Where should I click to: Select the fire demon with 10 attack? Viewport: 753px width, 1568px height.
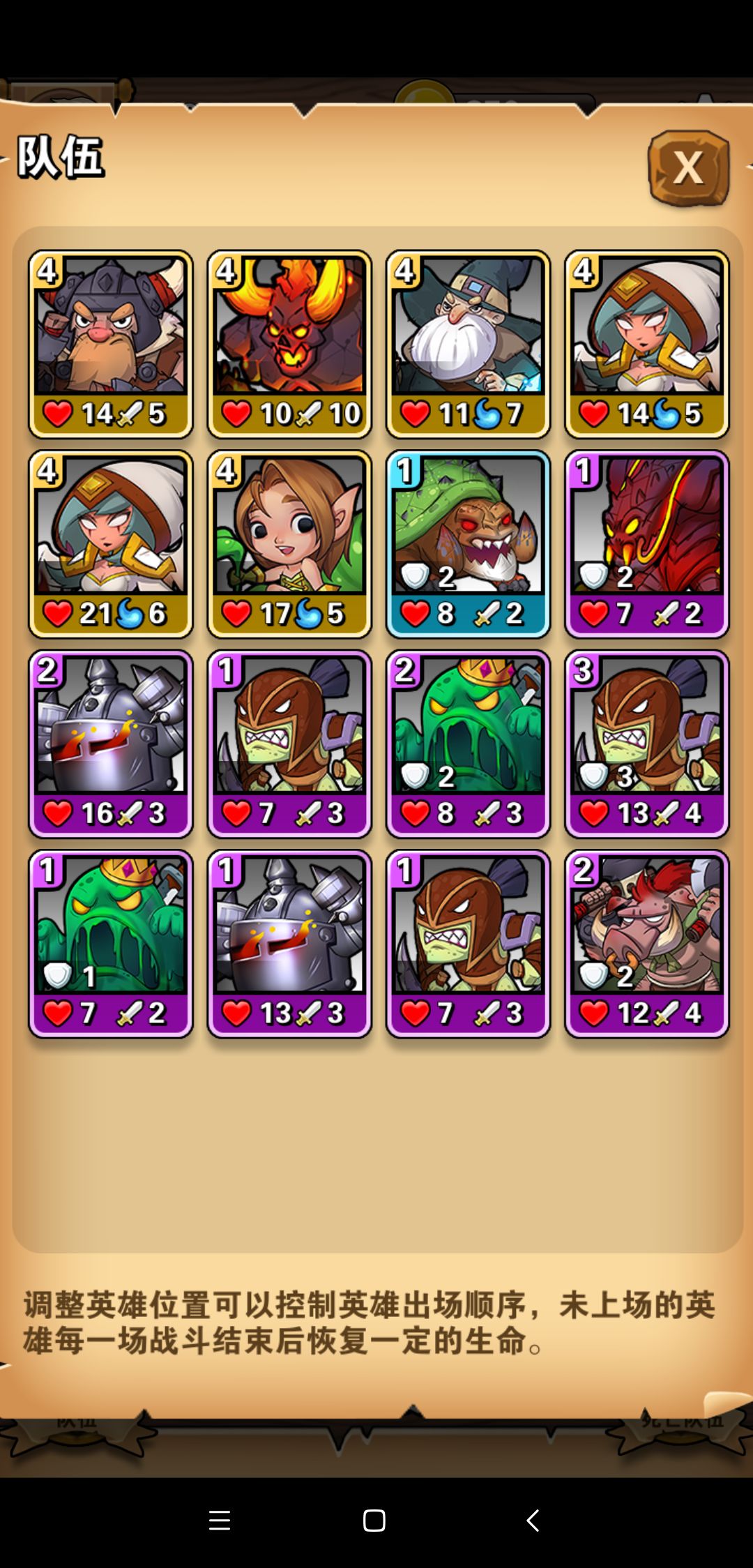pos(289,343)
